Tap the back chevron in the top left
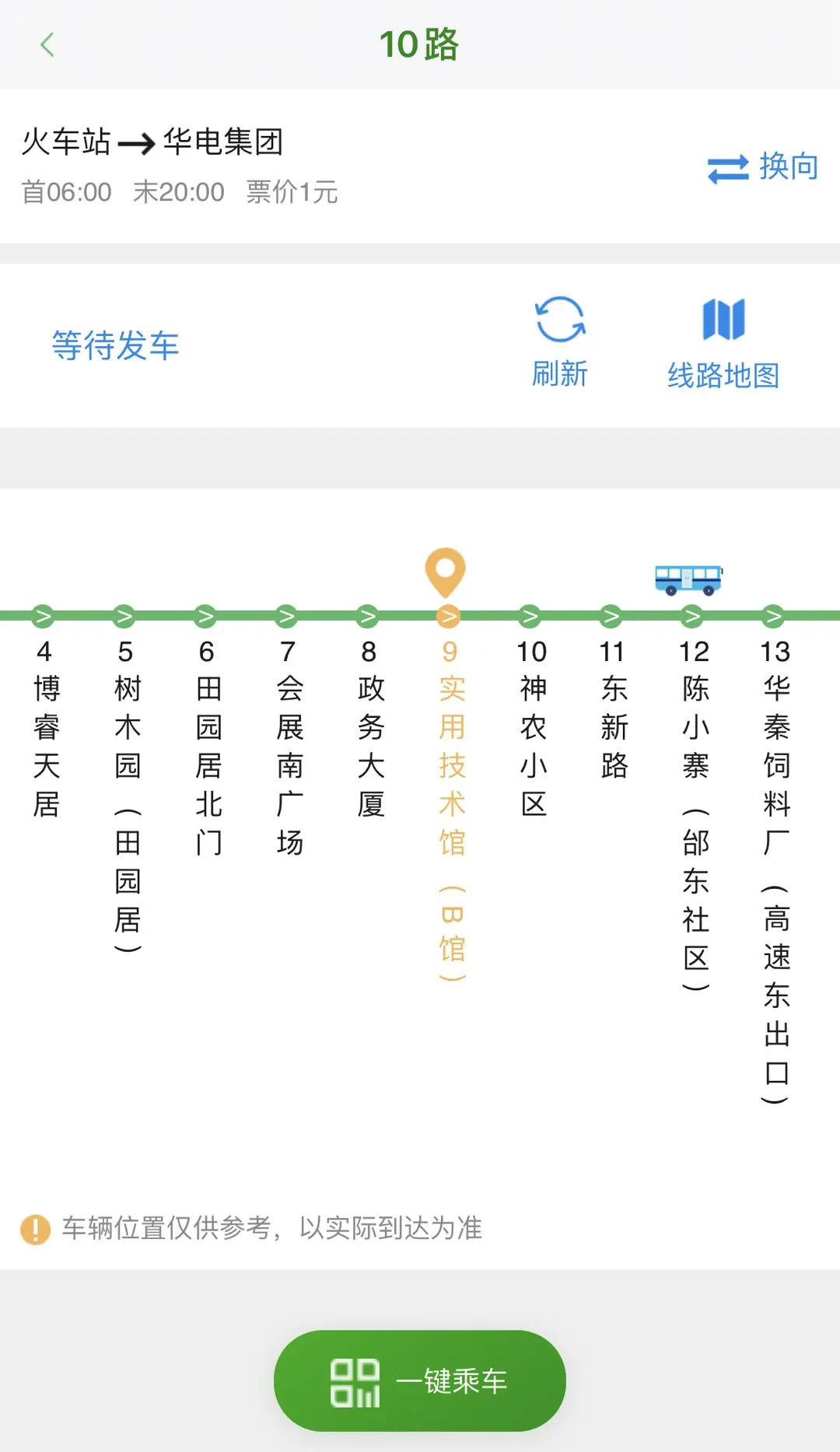 point(48,45)
